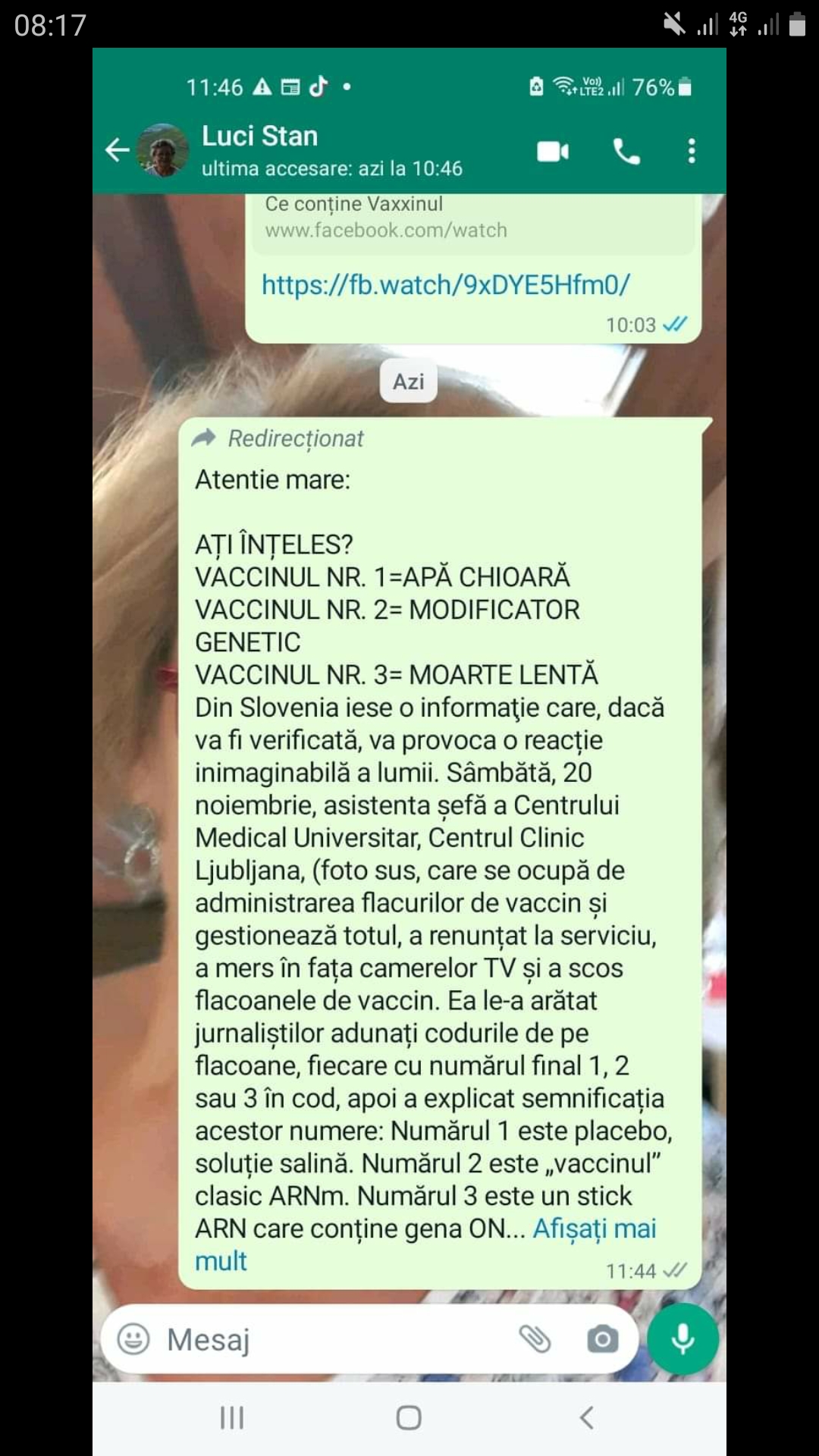The image size is (819, 1456).
Task: Open the chat overflow menu
Action: point(691,151)
